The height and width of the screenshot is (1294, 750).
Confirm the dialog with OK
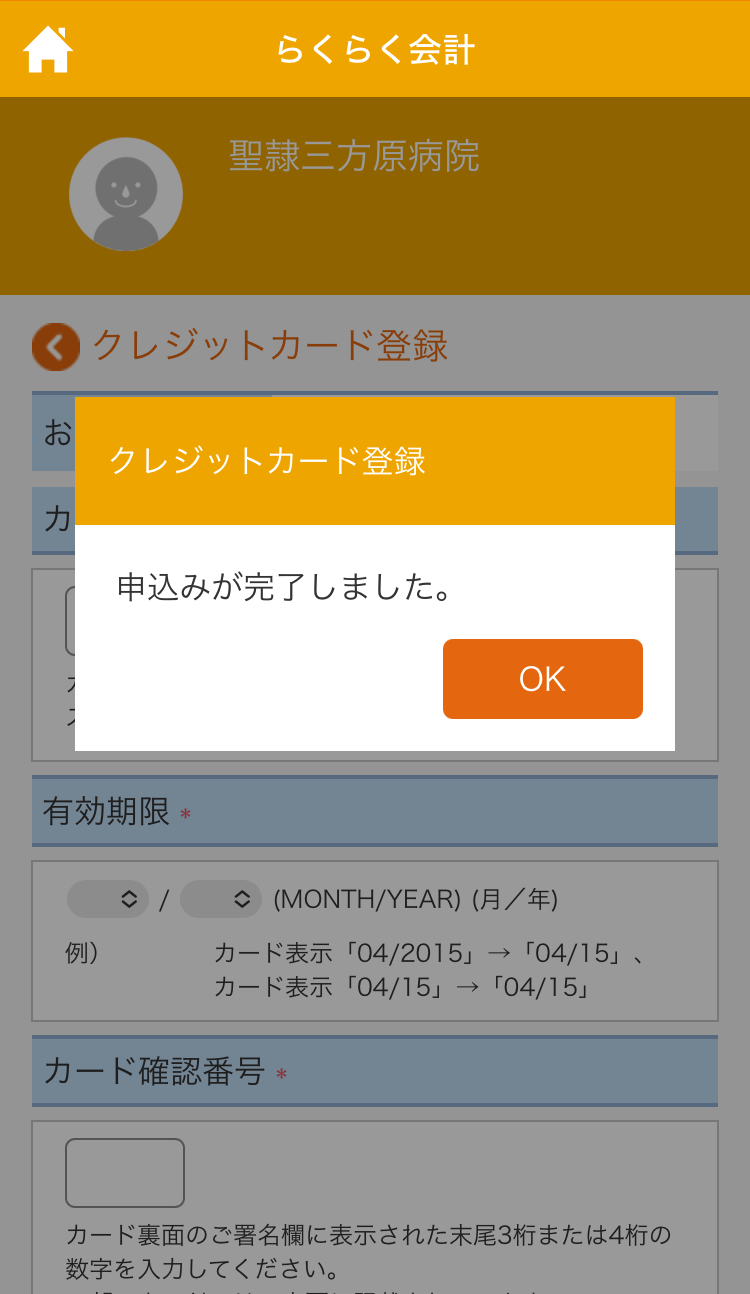[x=542, y=679]
